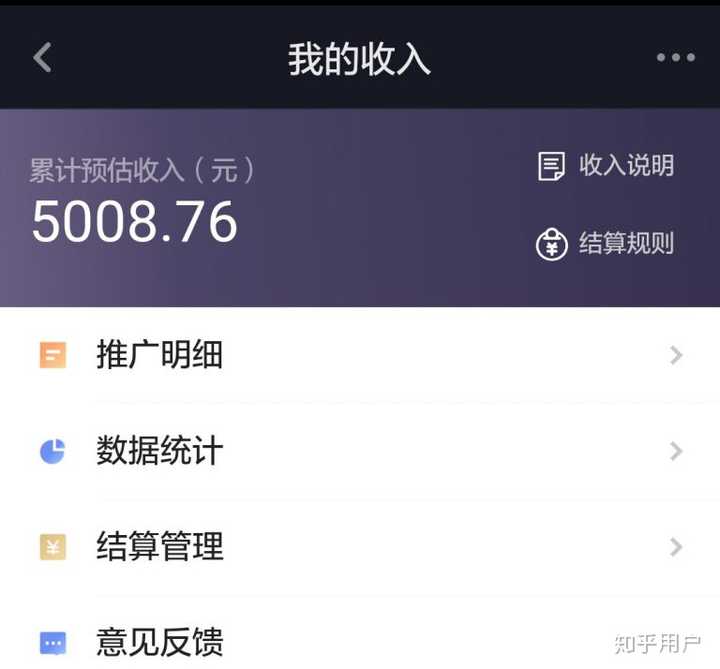View 收入说明 income explanation
The width and height of the screenshot is (720, 669).
click(606, 166)
